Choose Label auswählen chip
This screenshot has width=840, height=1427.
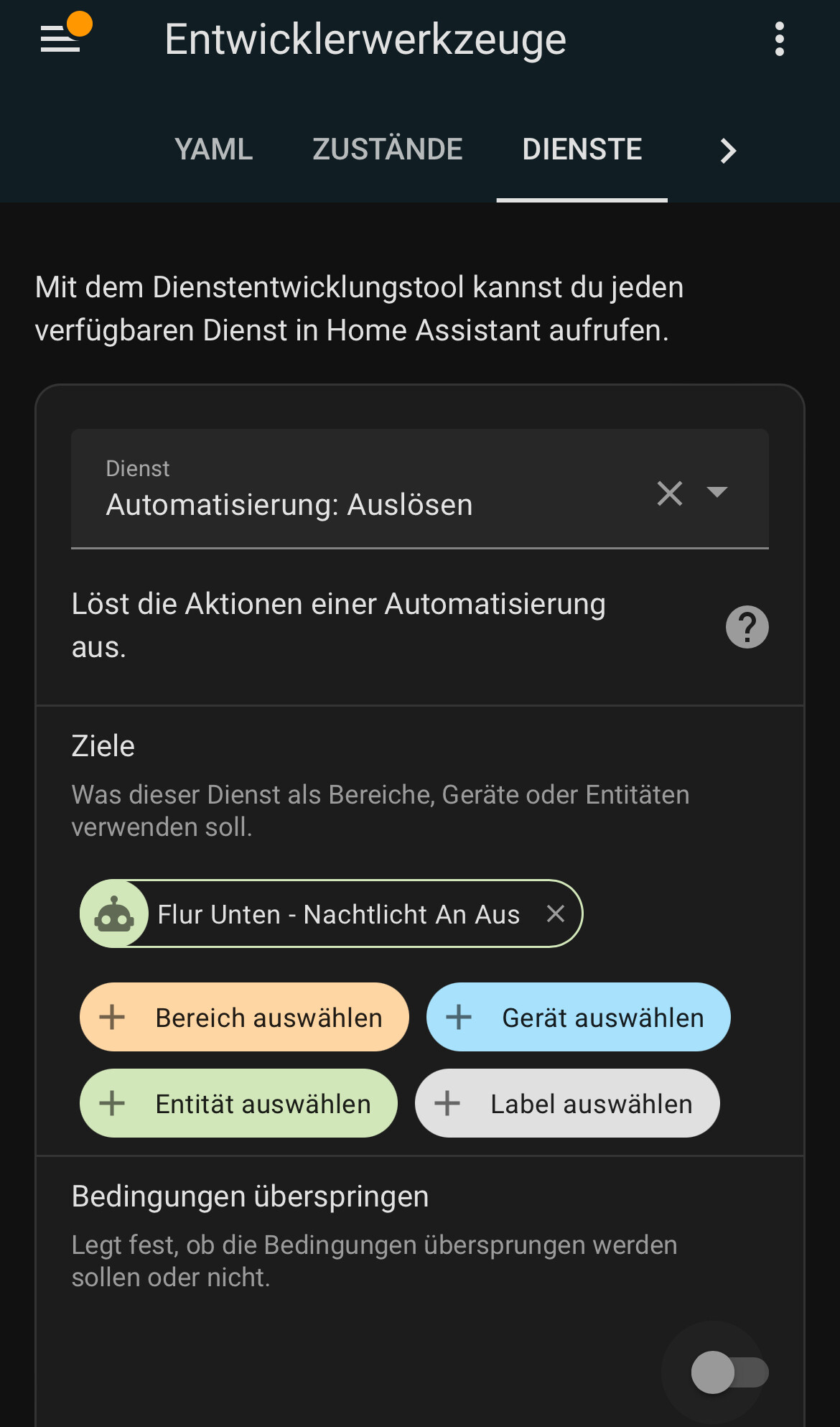click(567, 1104)
